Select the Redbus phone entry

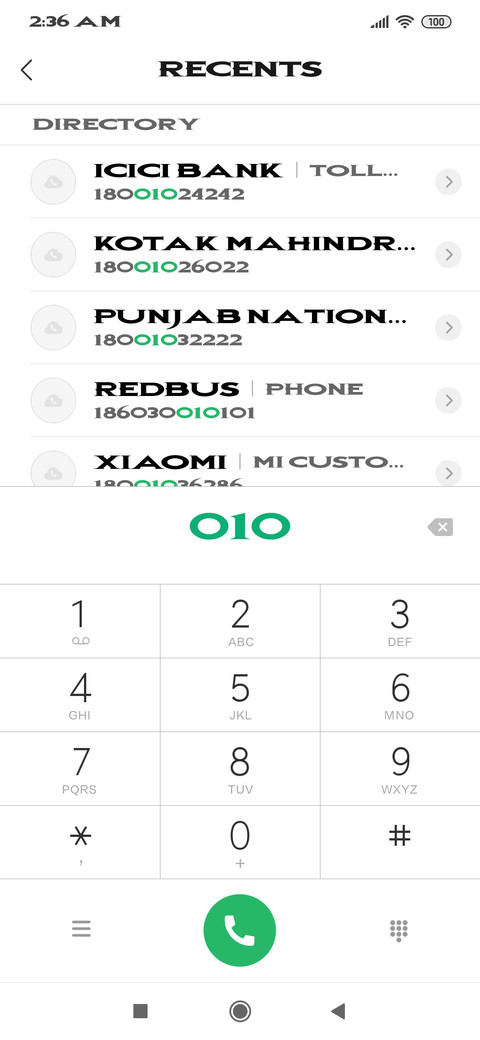tap(240, 401)
